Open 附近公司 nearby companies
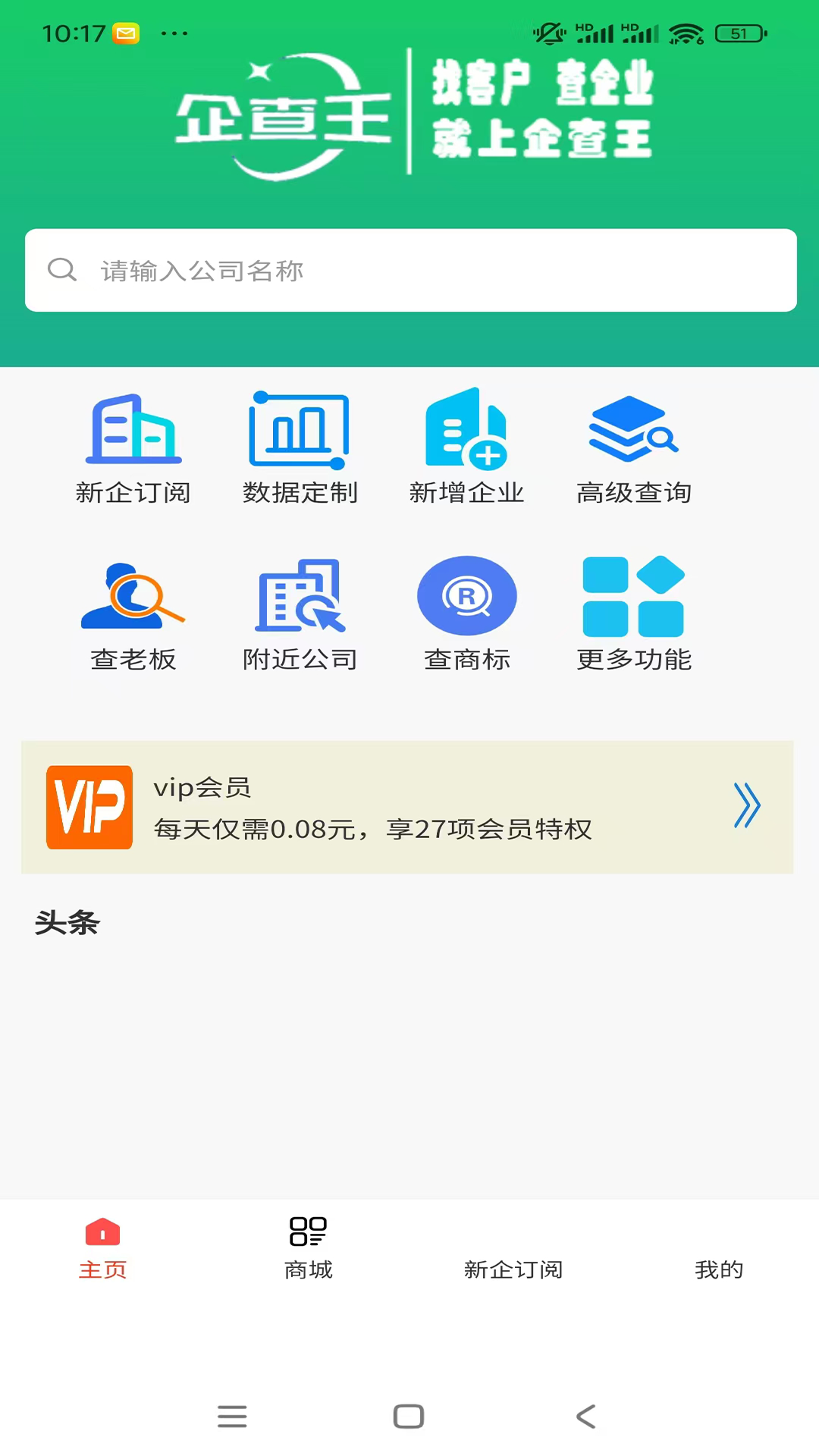The height and width of the screenshot is (1456, 819). click(x=300, y=616)
